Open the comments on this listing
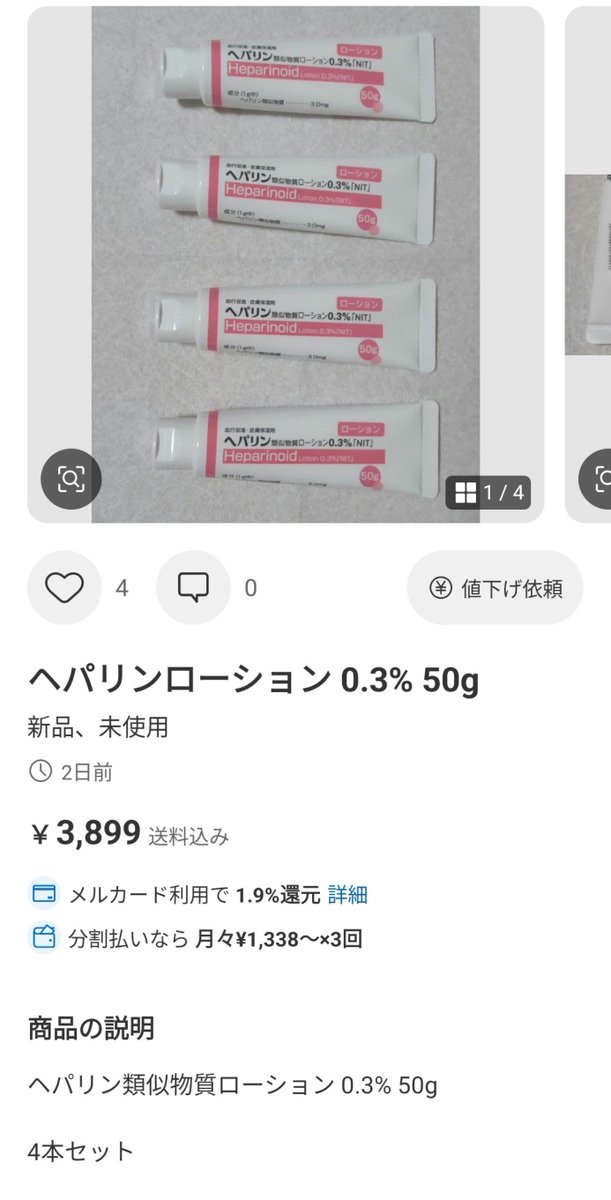This screenshot has height=1200, width=611. click(193, 588)
